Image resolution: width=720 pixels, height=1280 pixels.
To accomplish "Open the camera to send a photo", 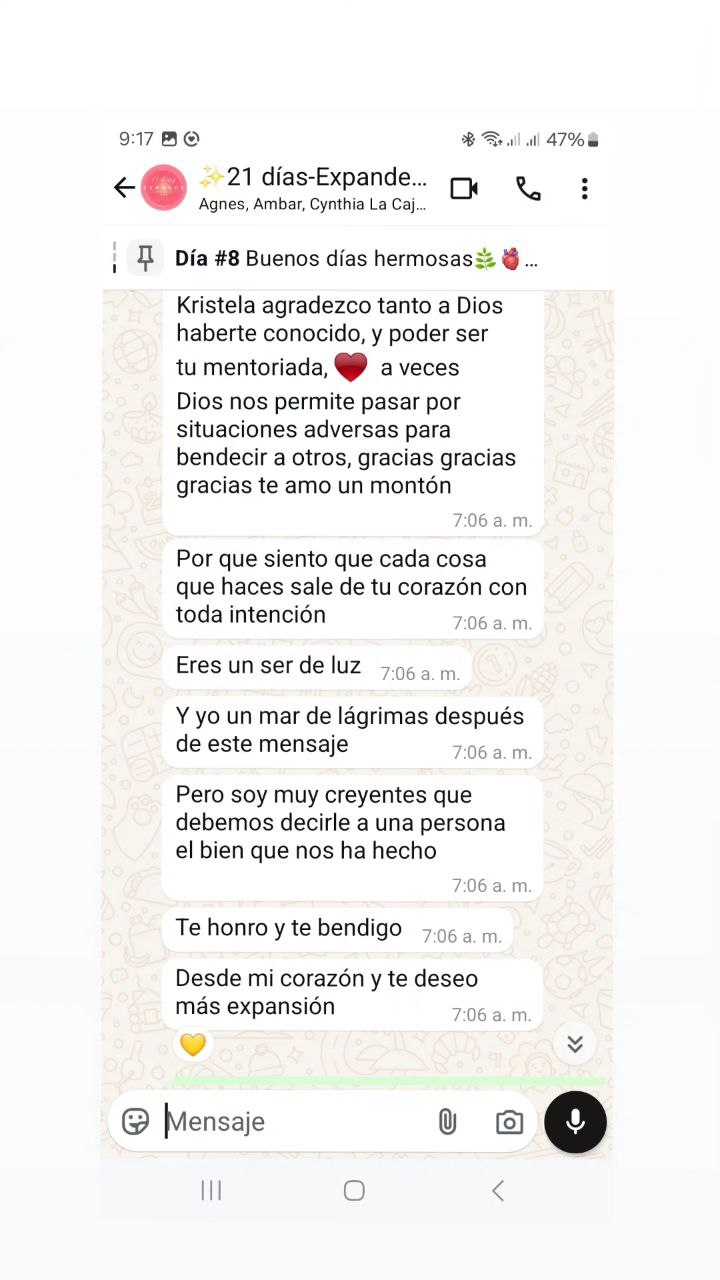I will click(509, 1122).
